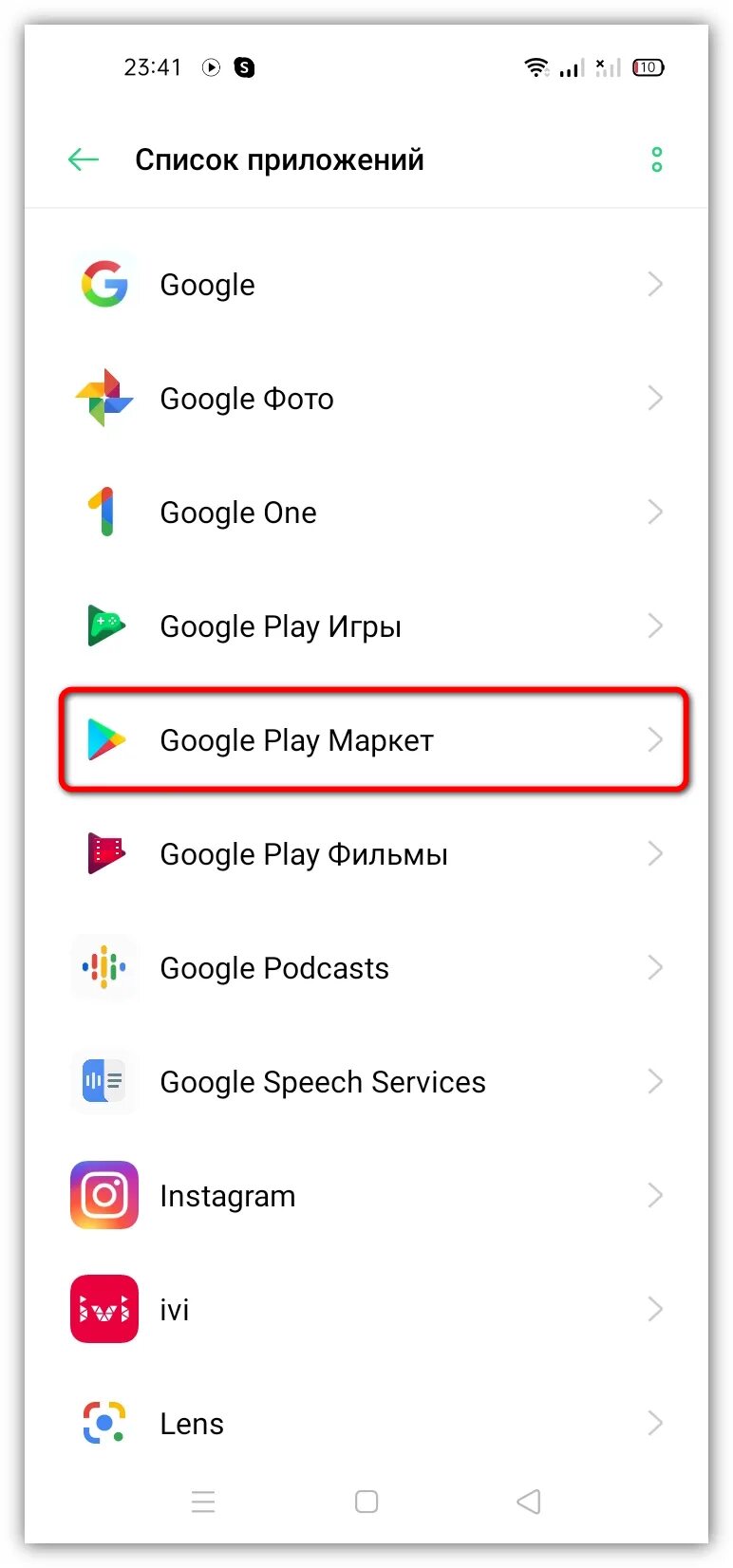This screenshot has width=733, height=1568.
Task: Tap the Google Play Маркет icon
Action: point(104,740)
